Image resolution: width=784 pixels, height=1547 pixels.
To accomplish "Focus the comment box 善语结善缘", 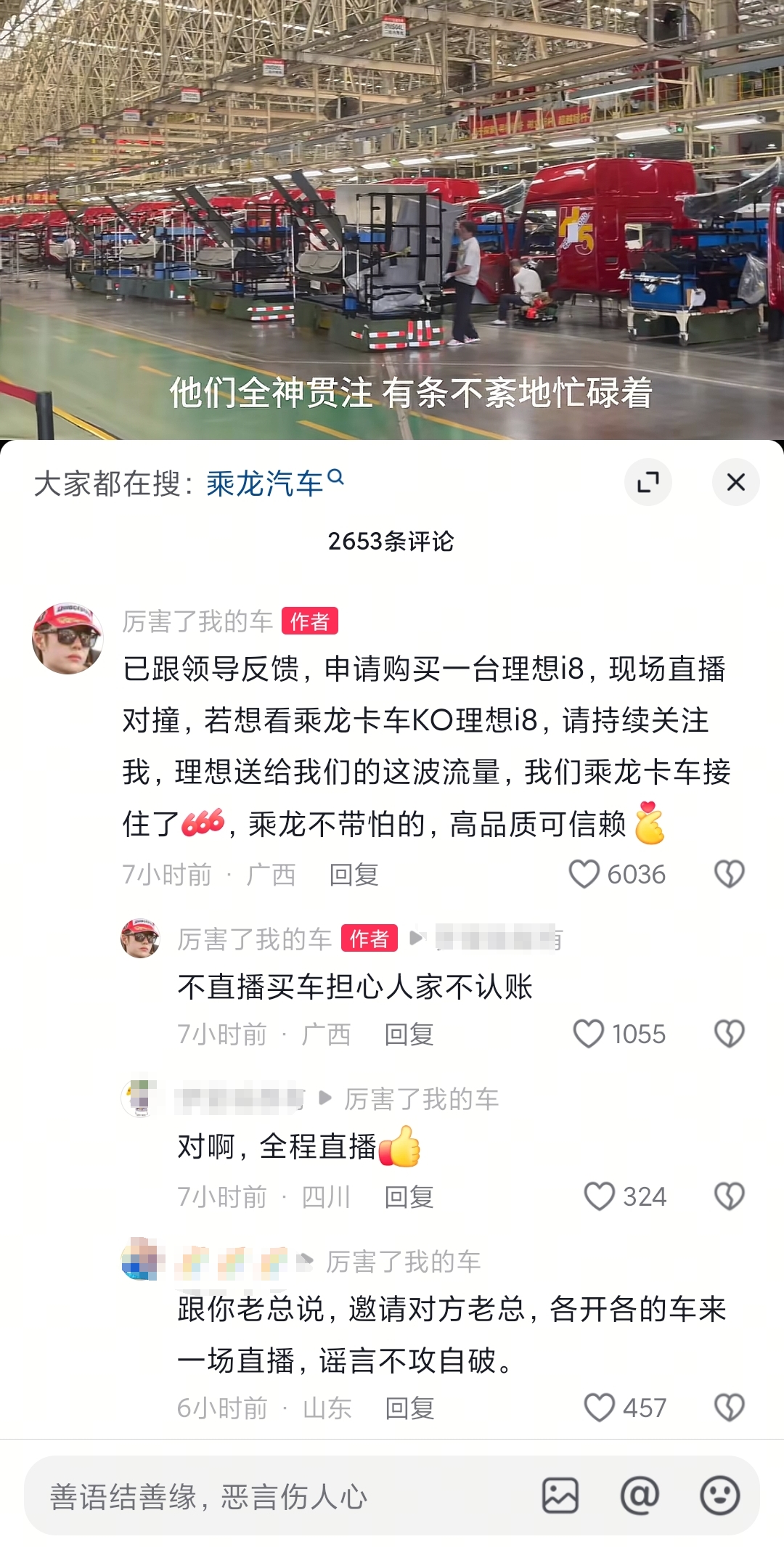I will [276, 1496].
